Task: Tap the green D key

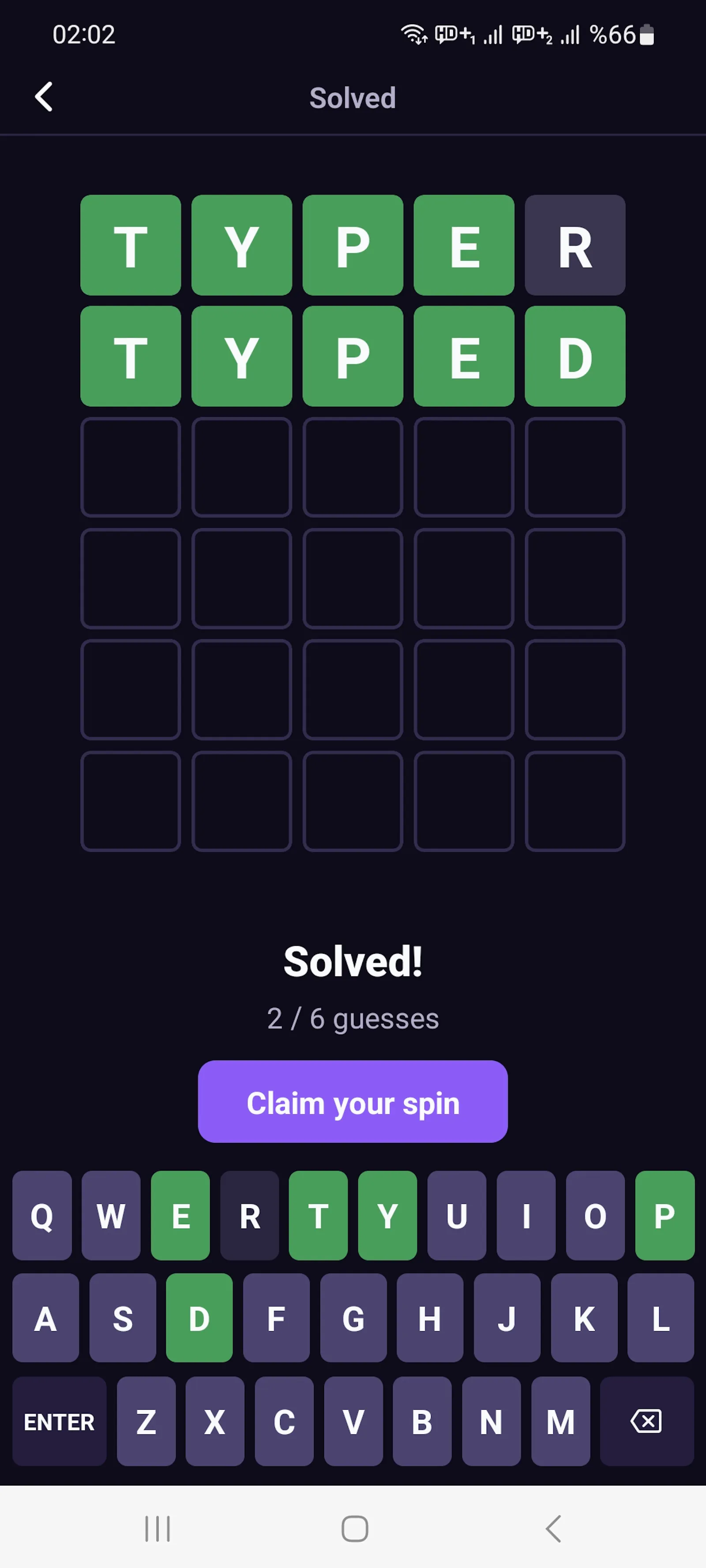Action: click(x=199, y=1318)
